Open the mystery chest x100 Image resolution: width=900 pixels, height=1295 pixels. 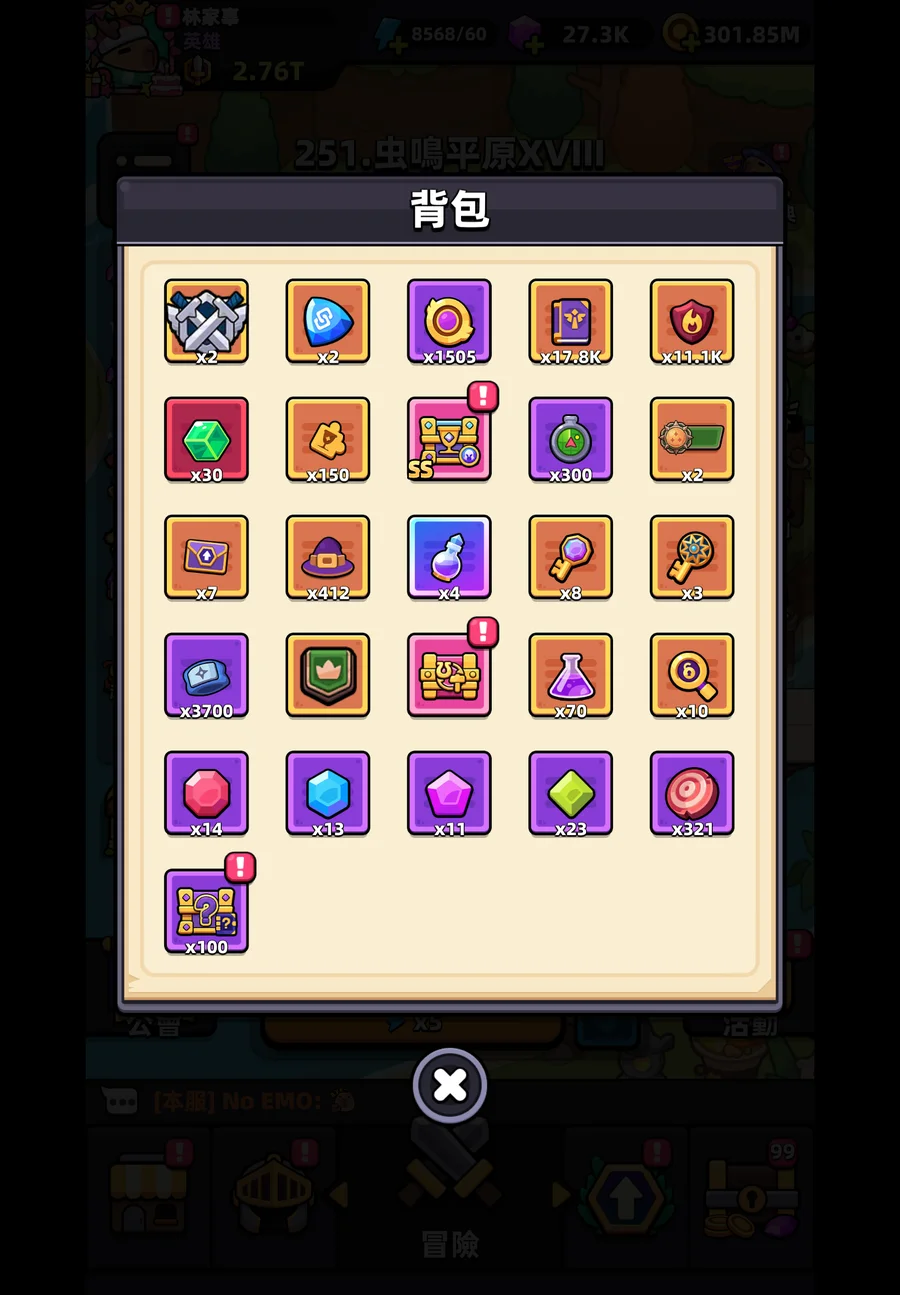(x=206, y=910)
